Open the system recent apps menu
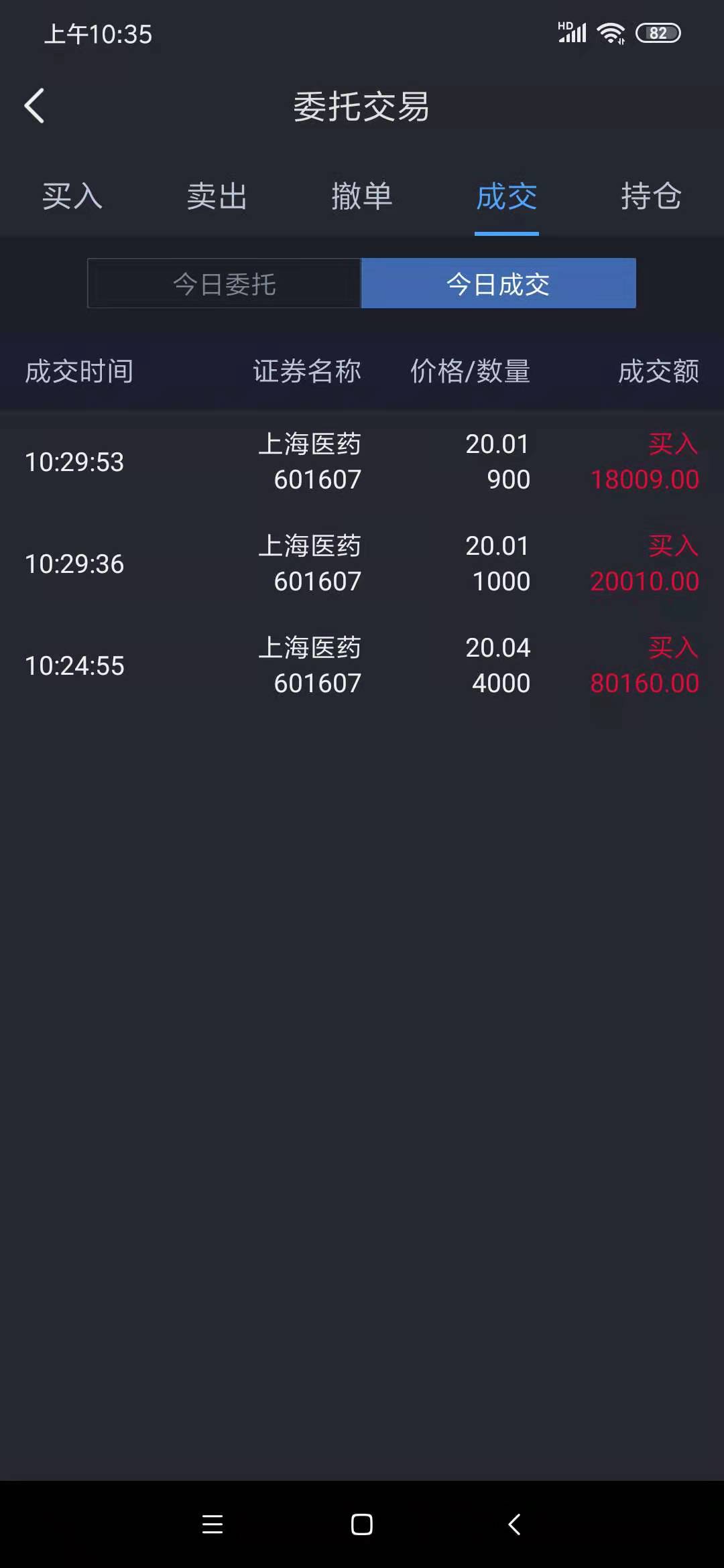This screenshot has height=1568, width=724. 213,1524
